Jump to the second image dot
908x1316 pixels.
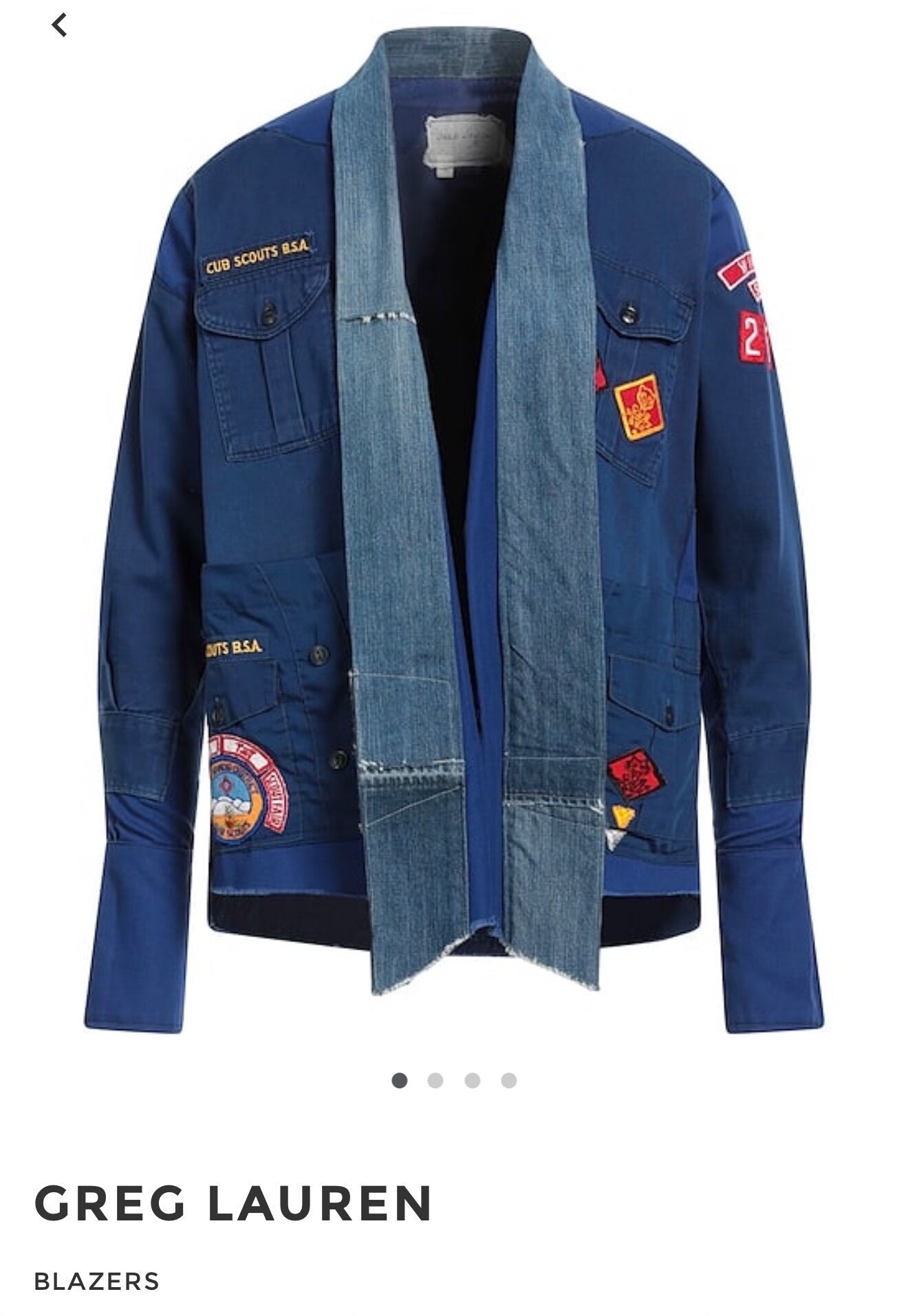(435, 1081)
